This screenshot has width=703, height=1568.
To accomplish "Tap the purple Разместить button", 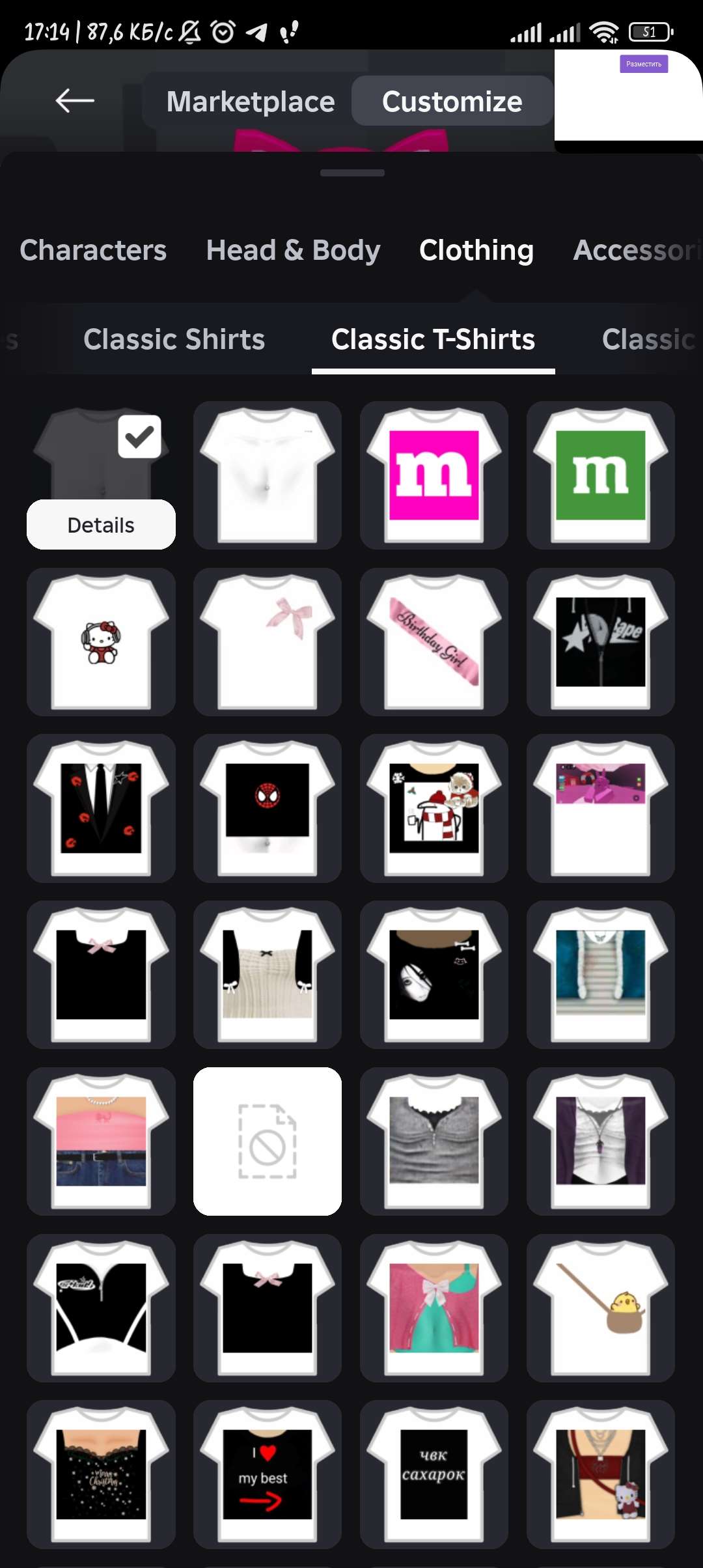I will 643,64.
